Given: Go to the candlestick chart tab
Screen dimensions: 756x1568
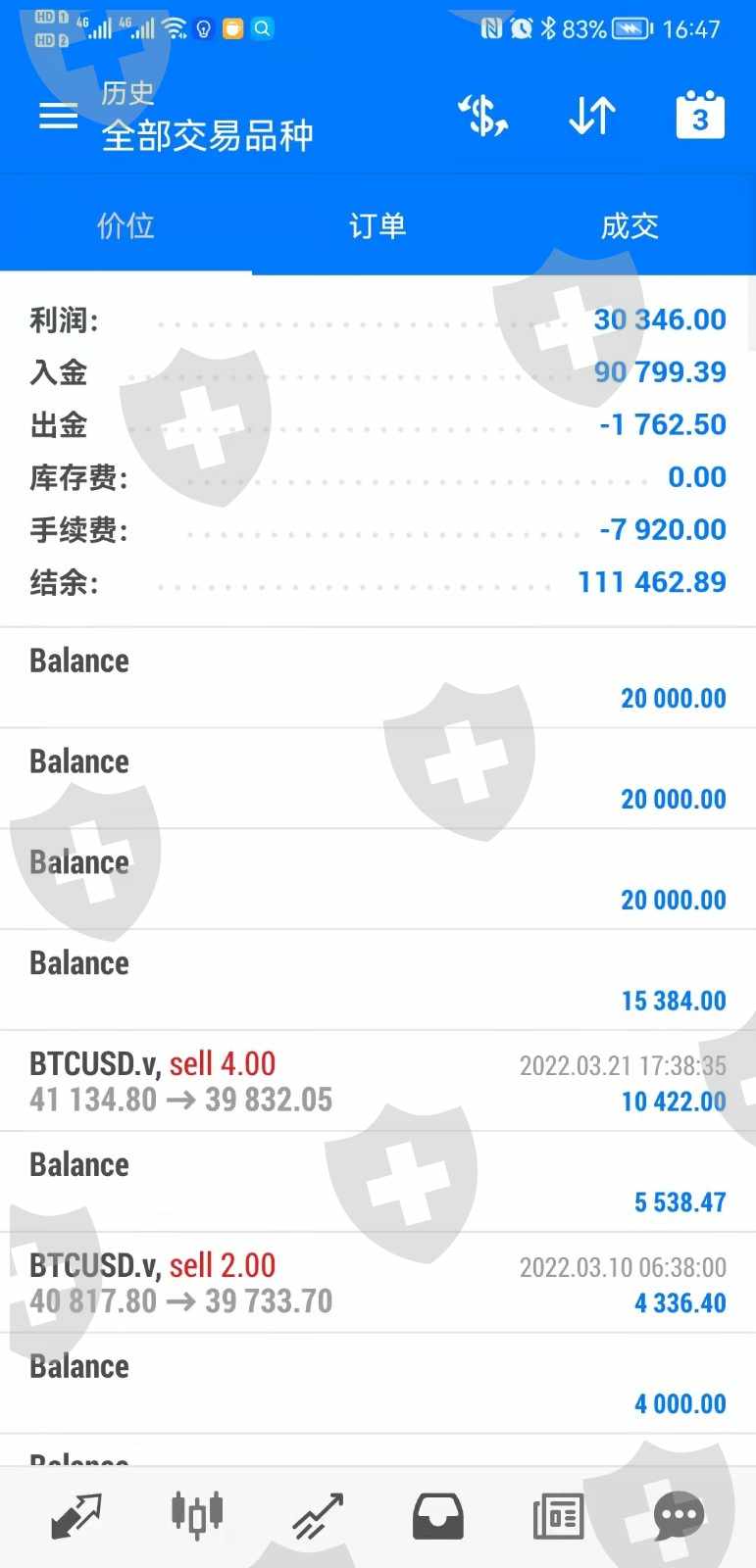Looking at the screenshot, I should (197, 1516).
